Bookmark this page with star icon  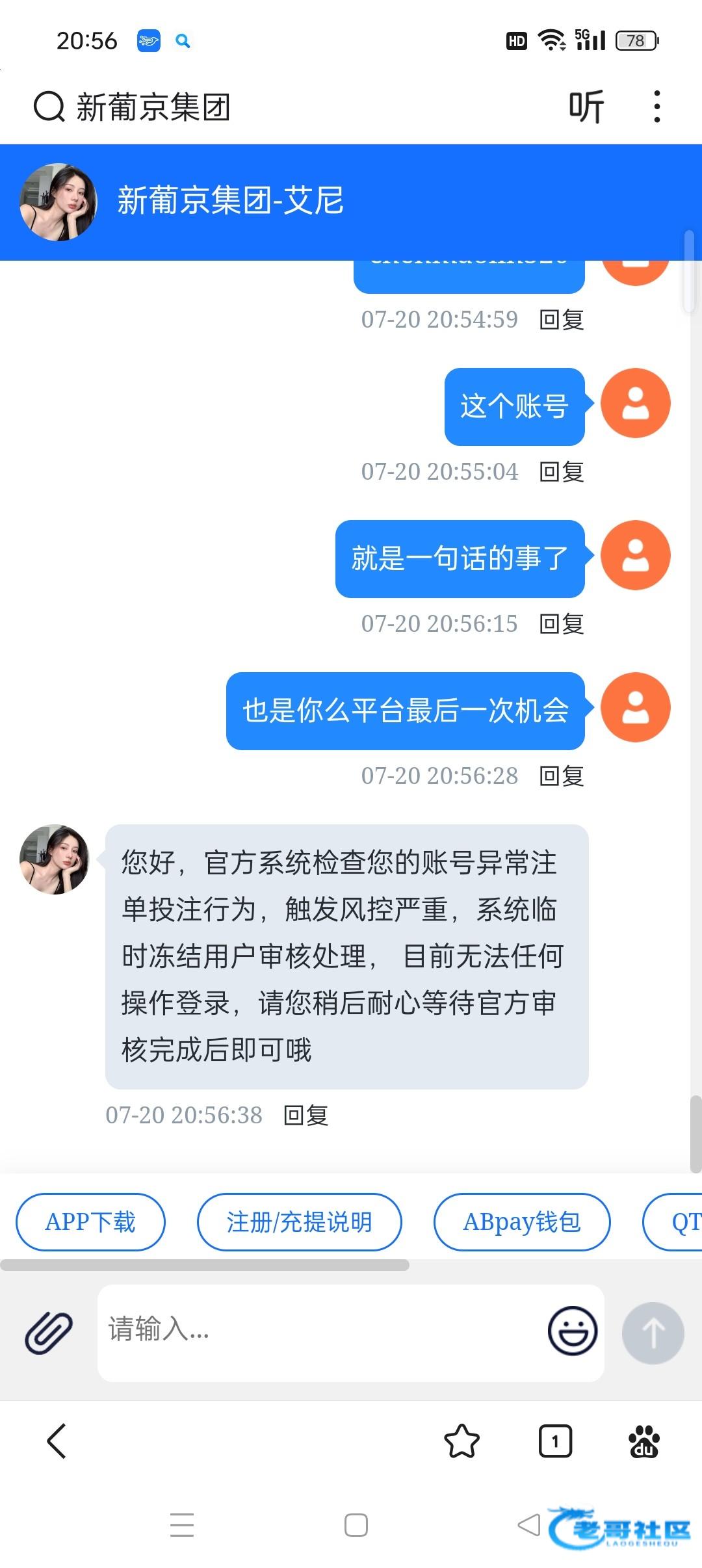pyautogui.click(x=461, y=1441)
